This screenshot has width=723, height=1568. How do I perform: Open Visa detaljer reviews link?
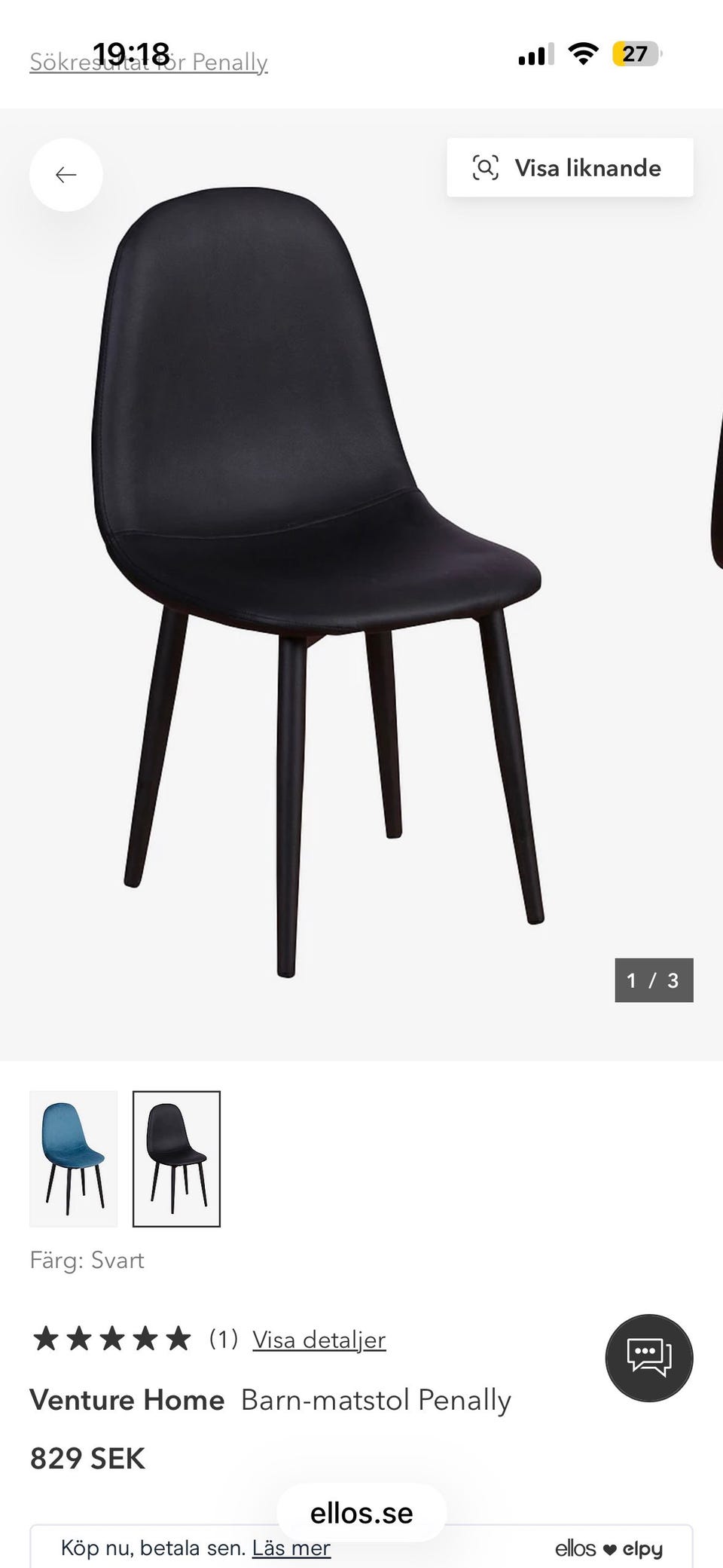[x=319, y=1339]
